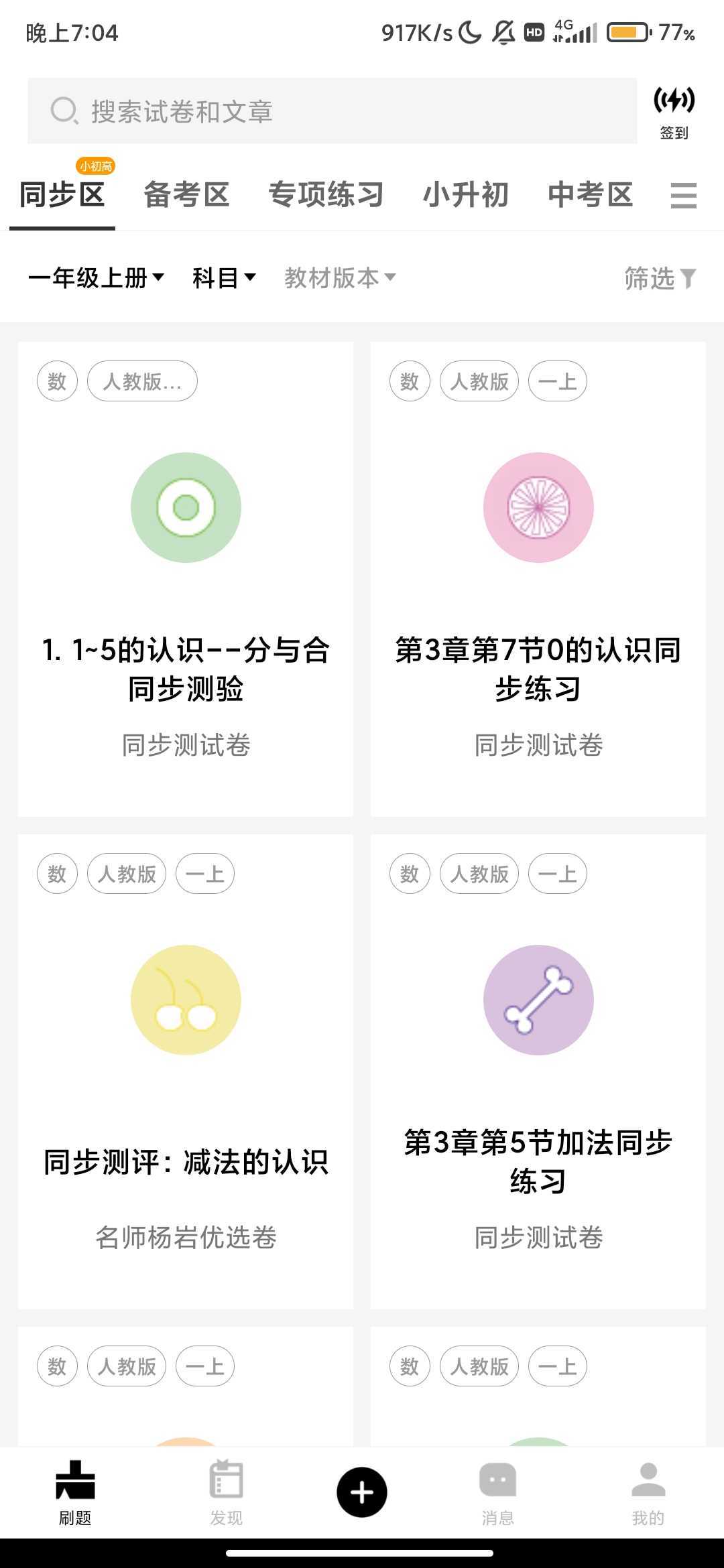Select the 同步区 tab

(62, 195)
